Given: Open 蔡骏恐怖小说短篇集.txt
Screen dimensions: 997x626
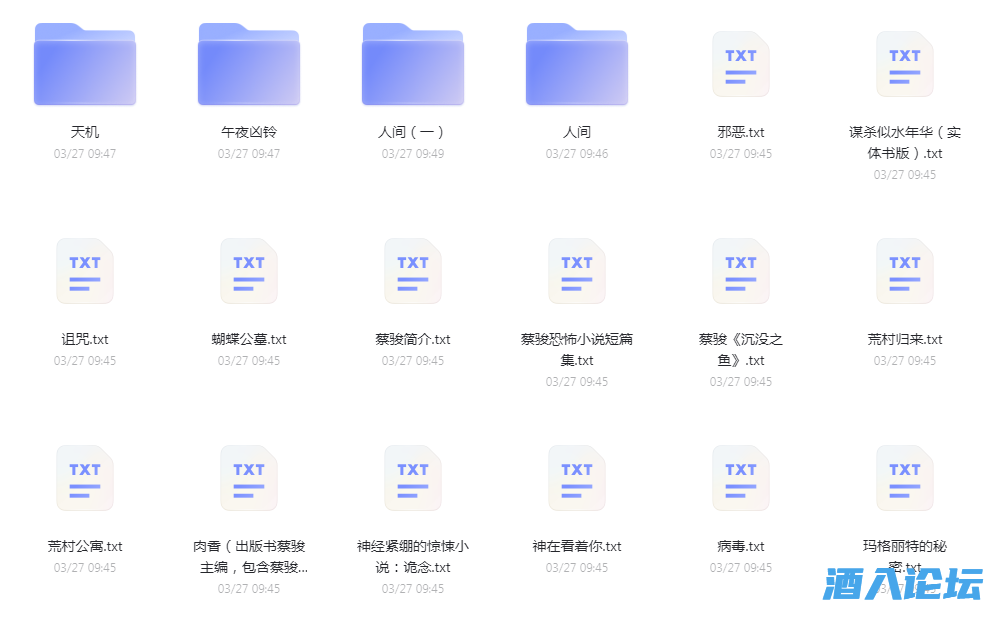Looking at the screenshot, I should [x=577, y=272].
